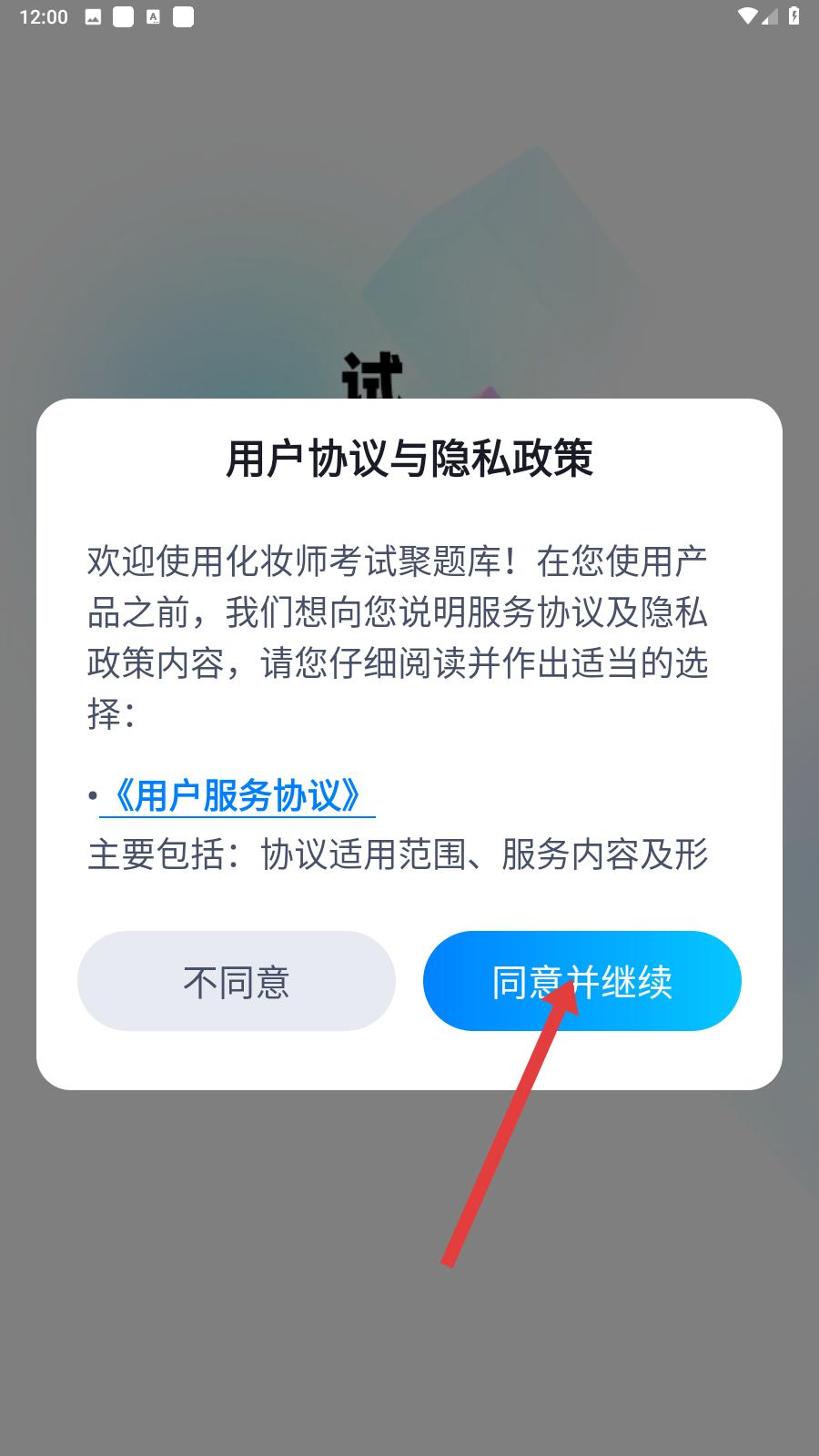The height and width of the screenshot is (1456, 819).
Task: Decline by tapping 不同意
Action: click(237, 981)
